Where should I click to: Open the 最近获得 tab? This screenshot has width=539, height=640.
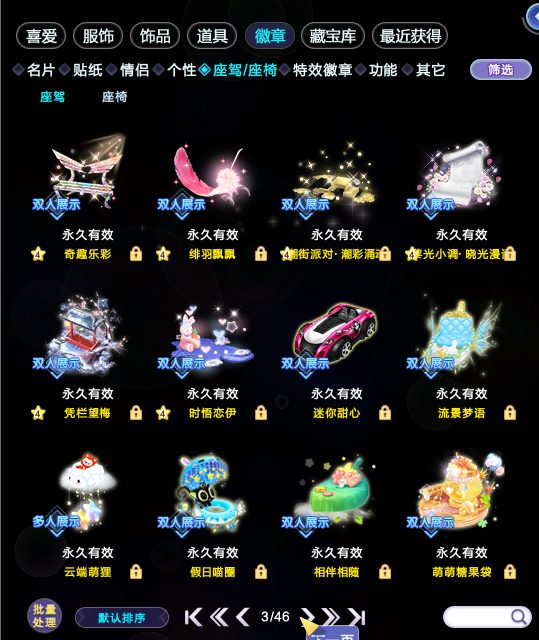[x=410, y=36]
